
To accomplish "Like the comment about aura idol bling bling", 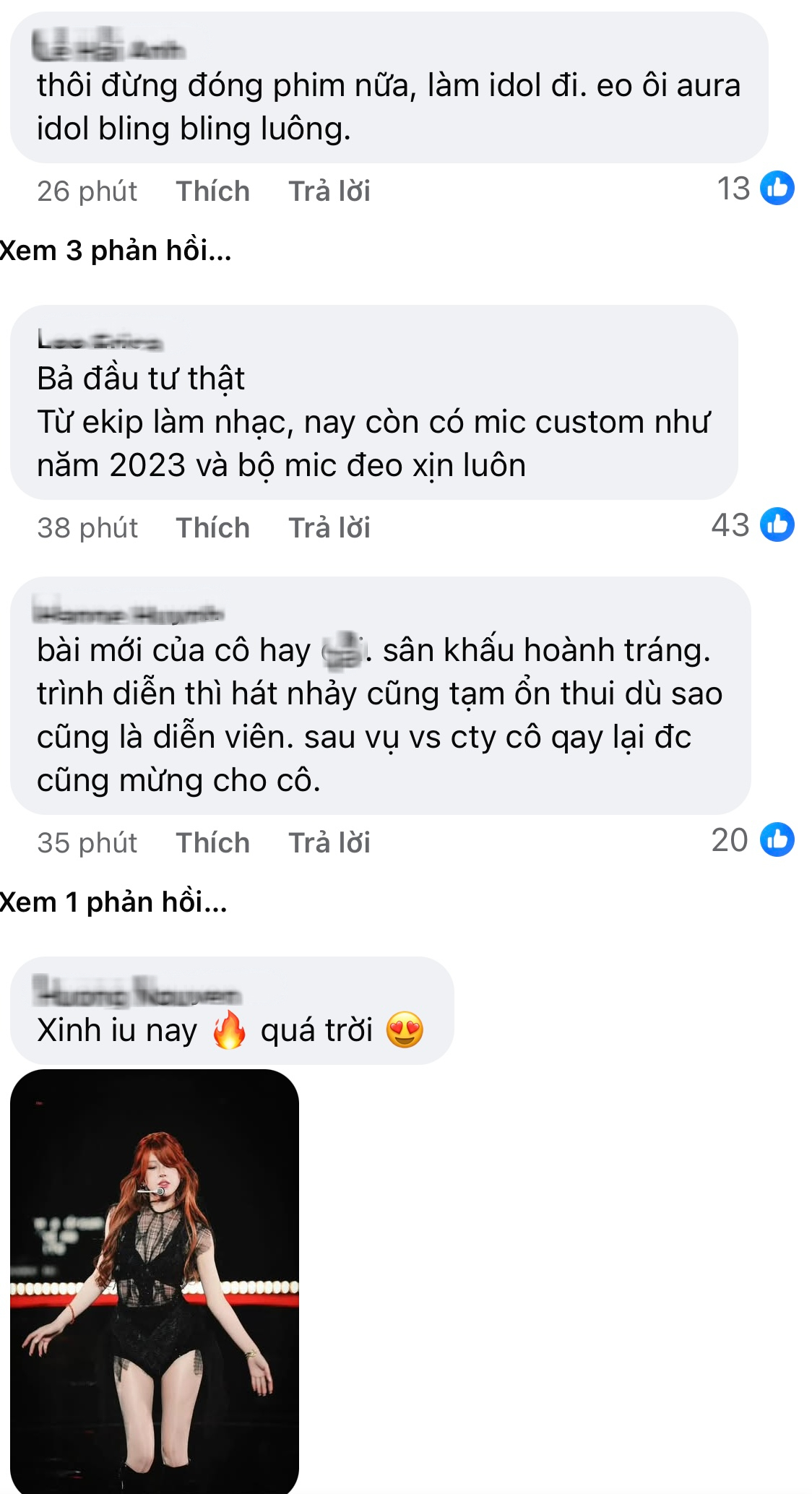I will (x=213, y=190).
